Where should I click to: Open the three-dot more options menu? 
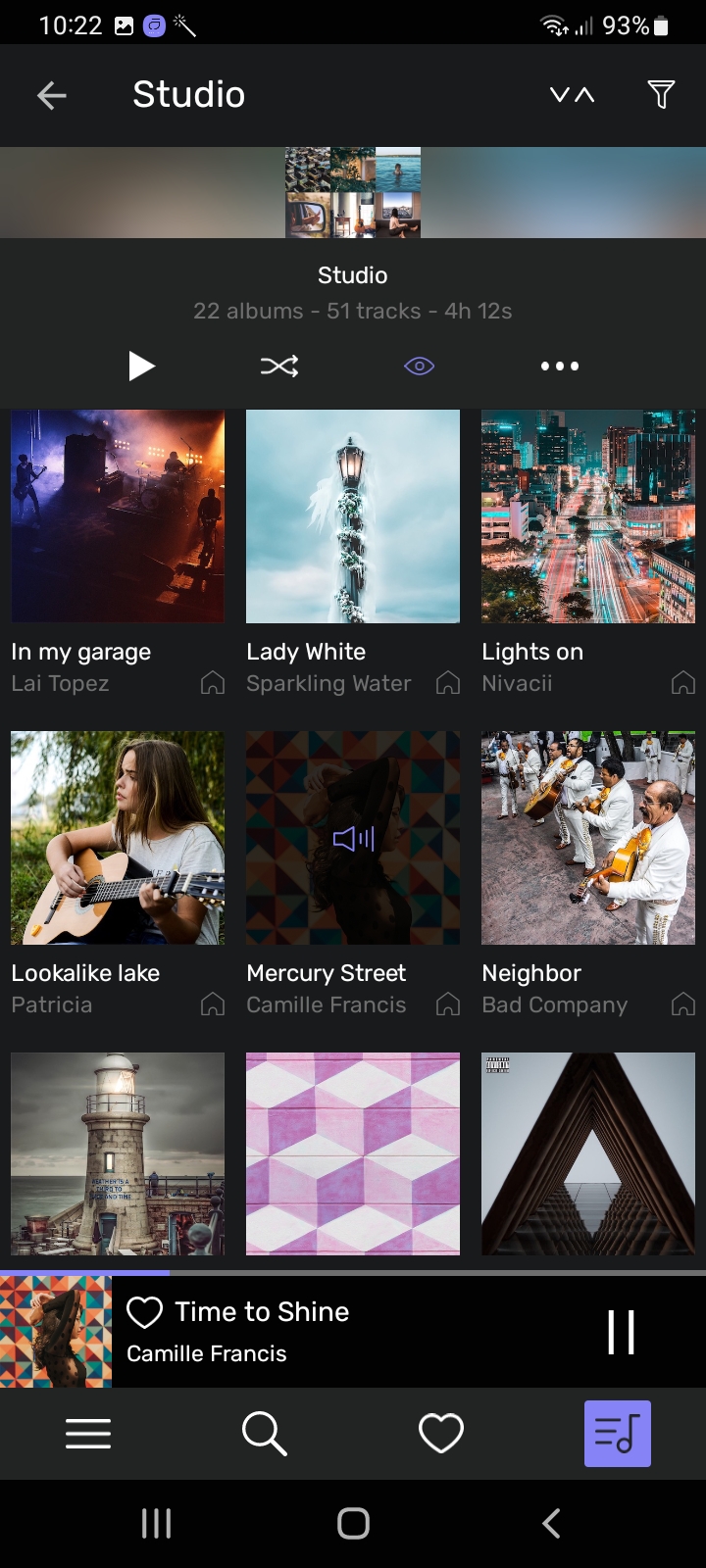560,367
